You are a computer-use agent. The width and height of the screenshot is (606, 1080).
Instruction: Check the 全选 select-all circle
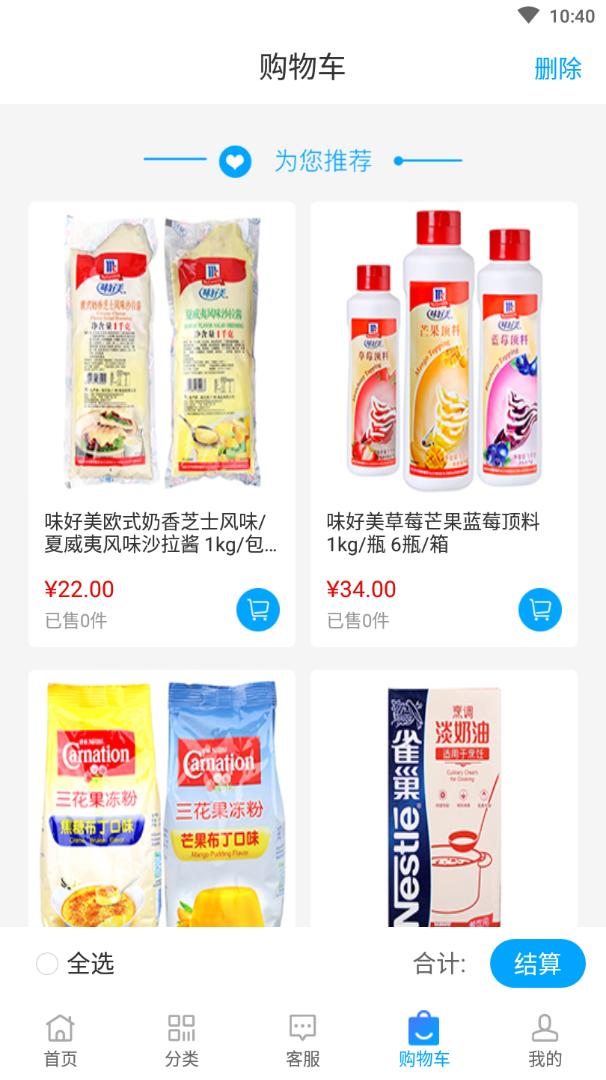[x=47, y=964]
